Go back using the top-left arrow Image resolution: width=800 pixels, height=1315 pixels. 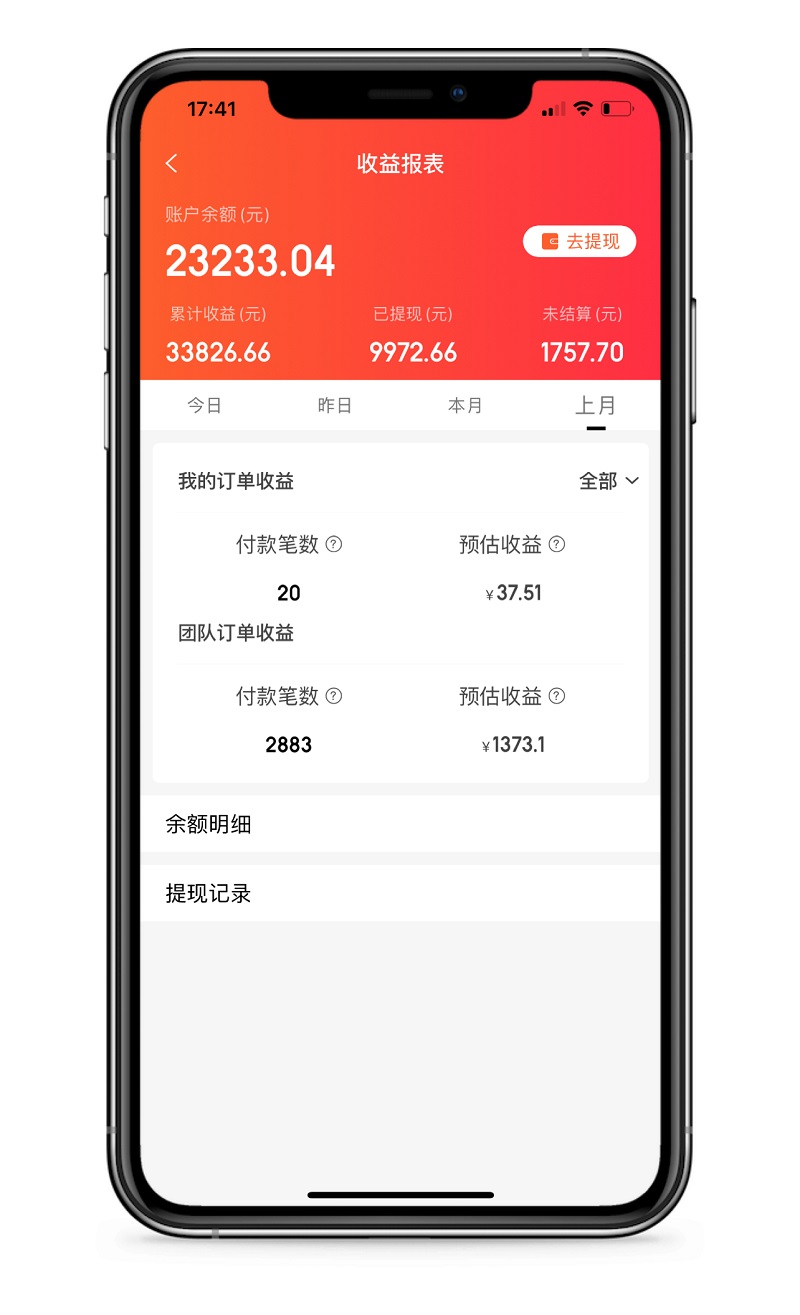point(172,164)
